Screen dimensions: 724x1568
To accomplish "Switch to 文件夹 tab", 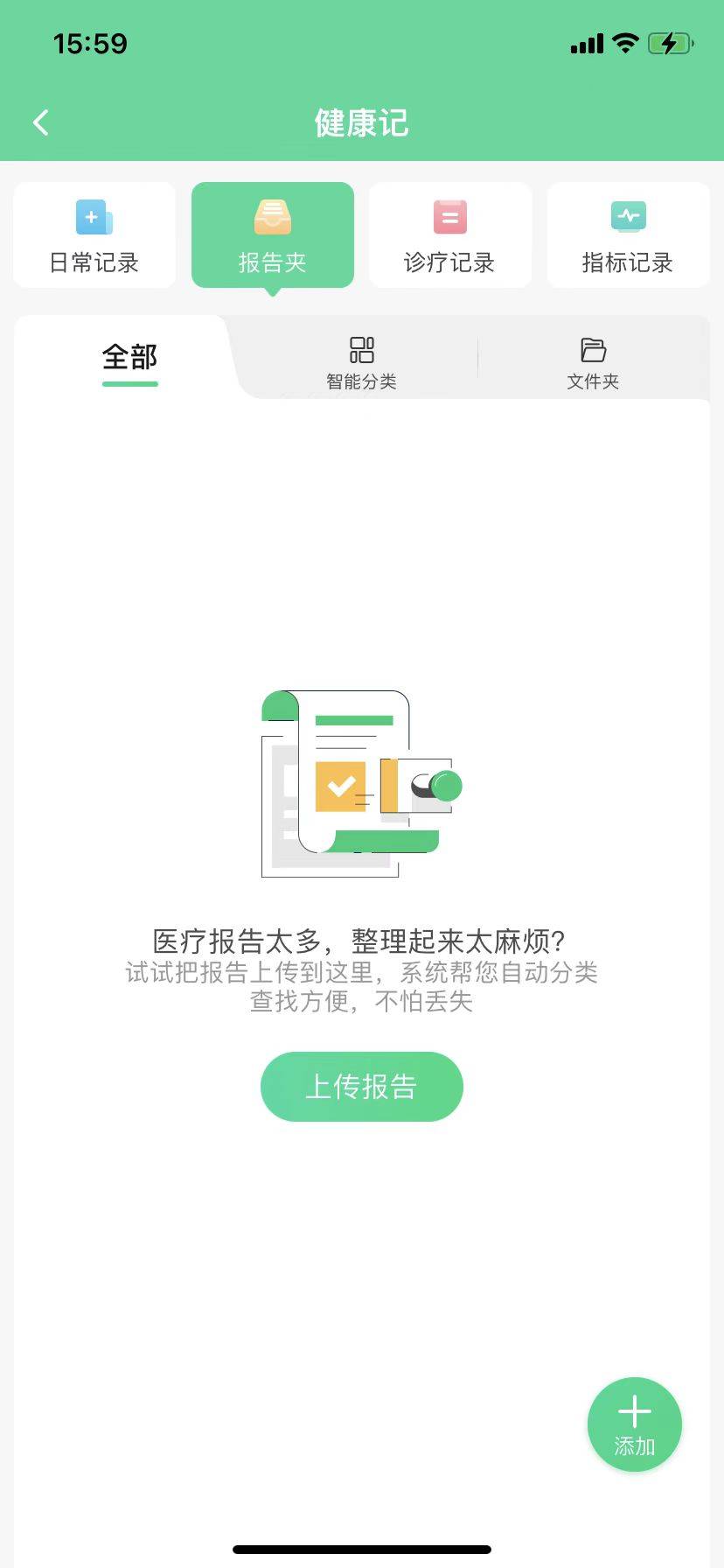I will pyautogui.click(x=593, y=362).
